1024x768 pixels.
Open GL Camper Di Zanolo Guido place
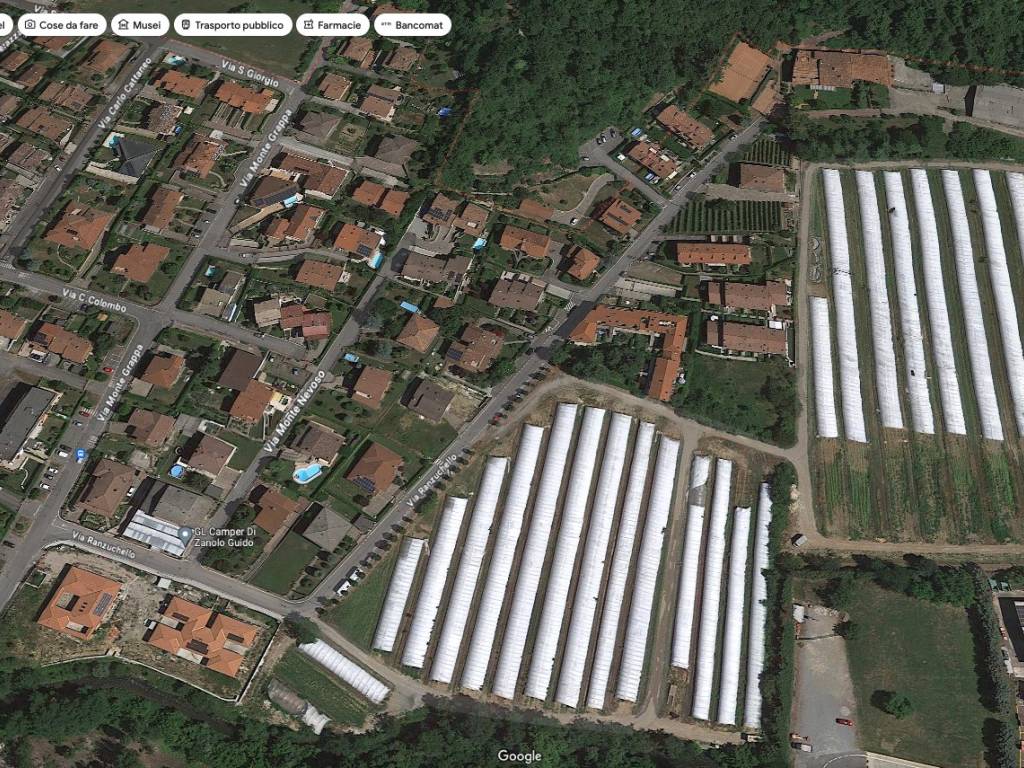(x=184, y=532)
